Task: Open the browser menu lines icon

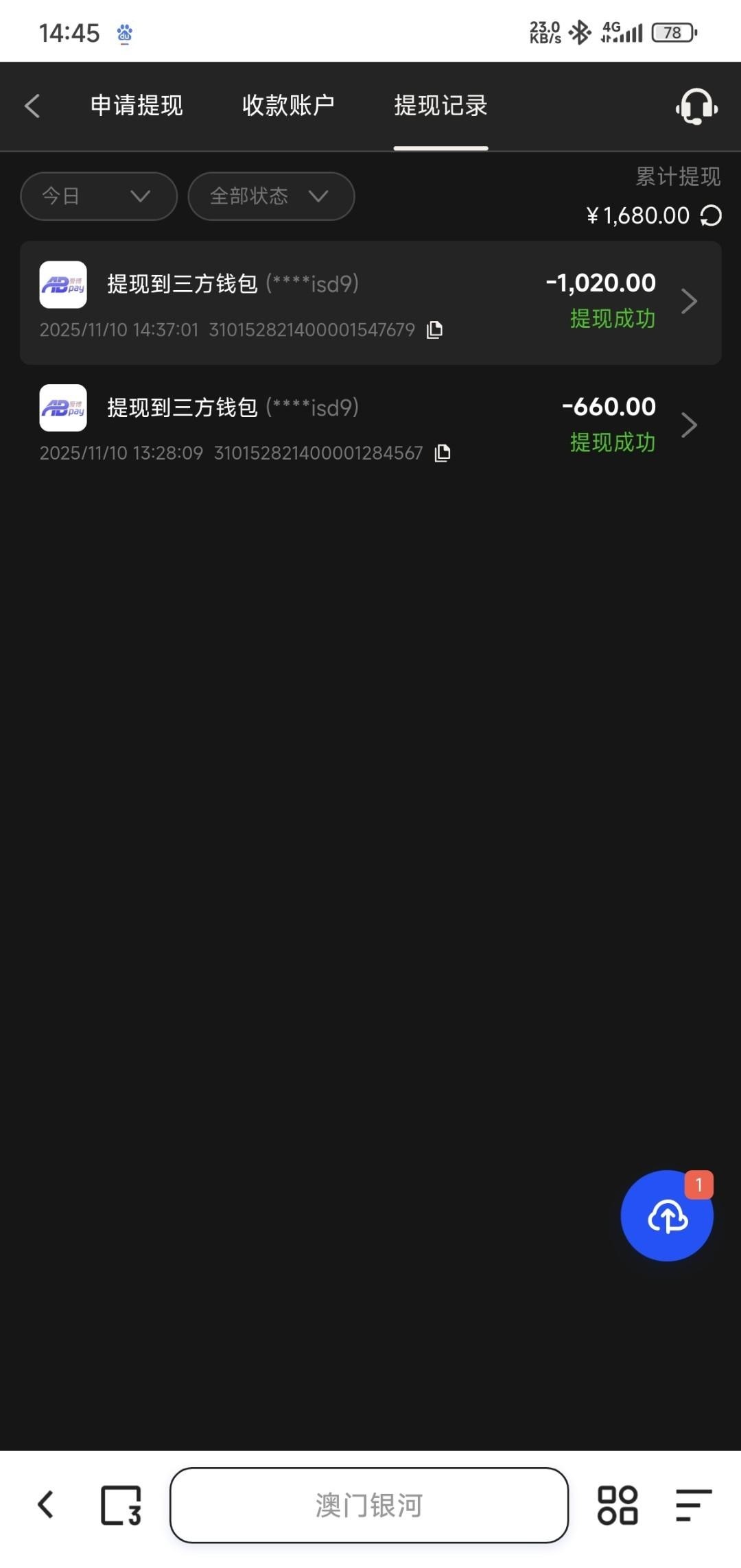Action: (694, 1505)
